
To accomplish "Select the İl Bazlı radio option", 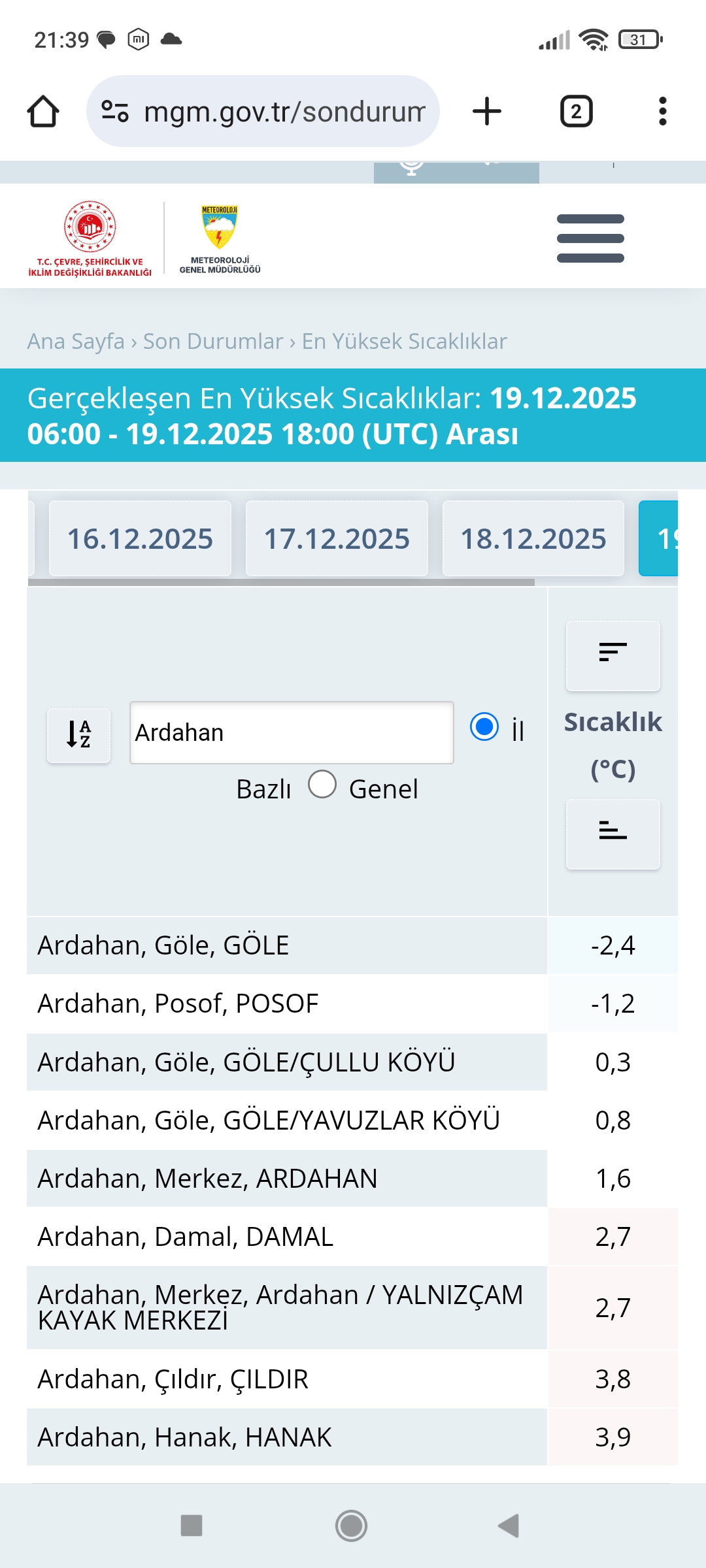I will click(x=484, y=727).
